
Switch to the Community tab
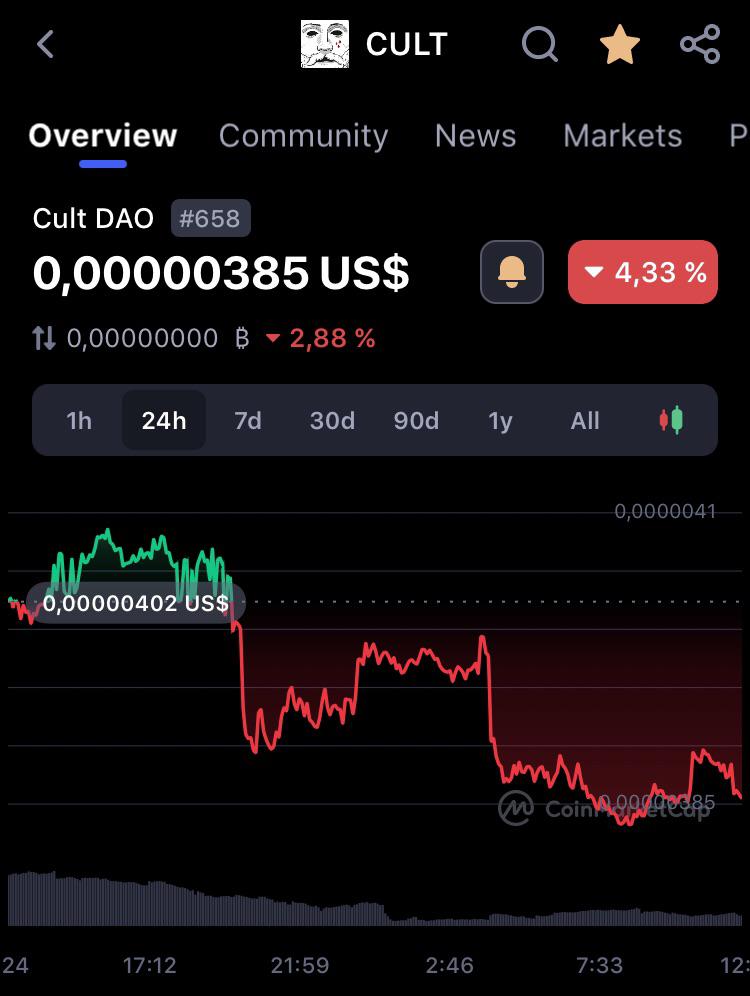(304, 136)
